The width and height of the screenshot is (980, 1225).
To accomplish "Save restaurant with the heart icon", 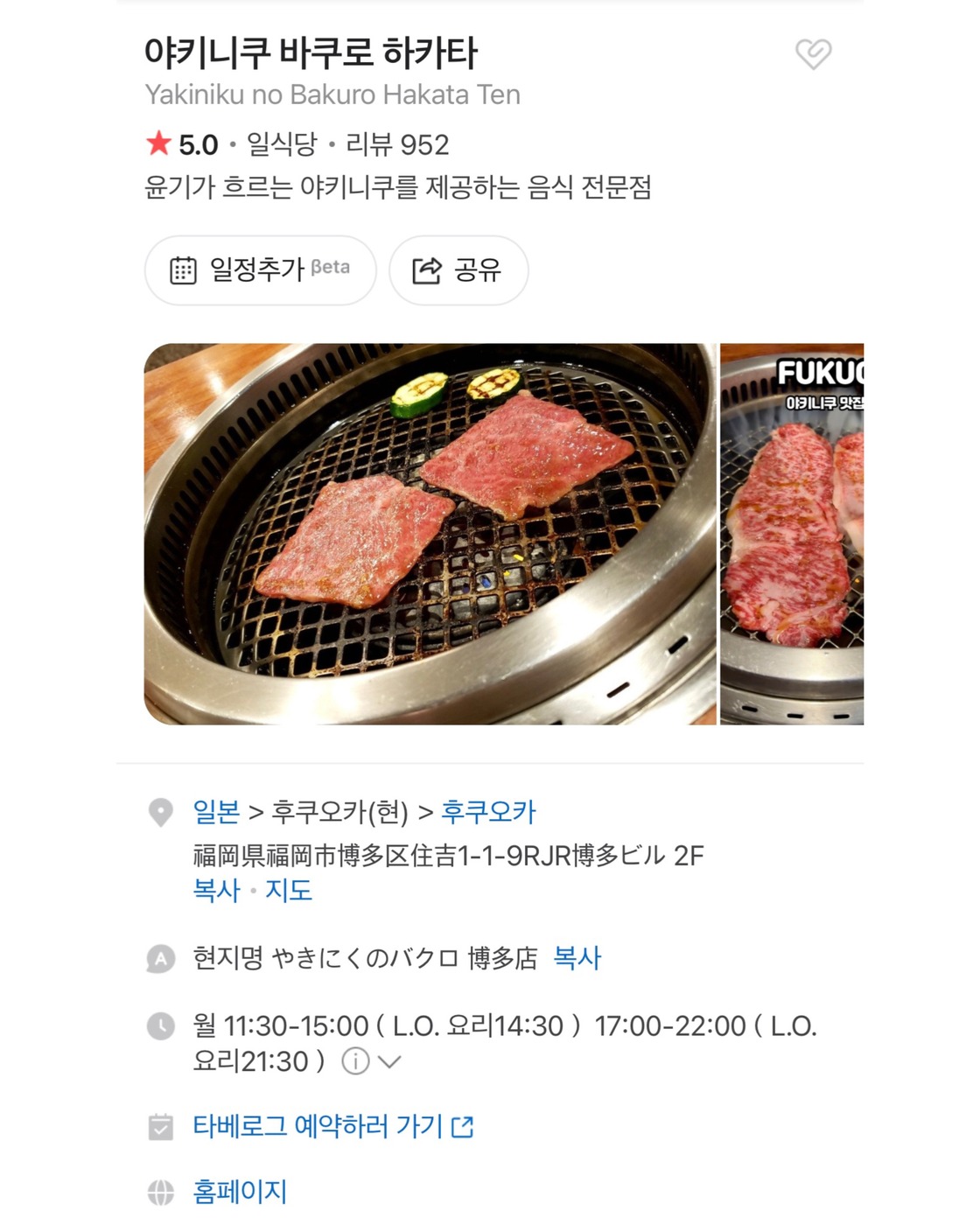I will [x=813, y=54].
